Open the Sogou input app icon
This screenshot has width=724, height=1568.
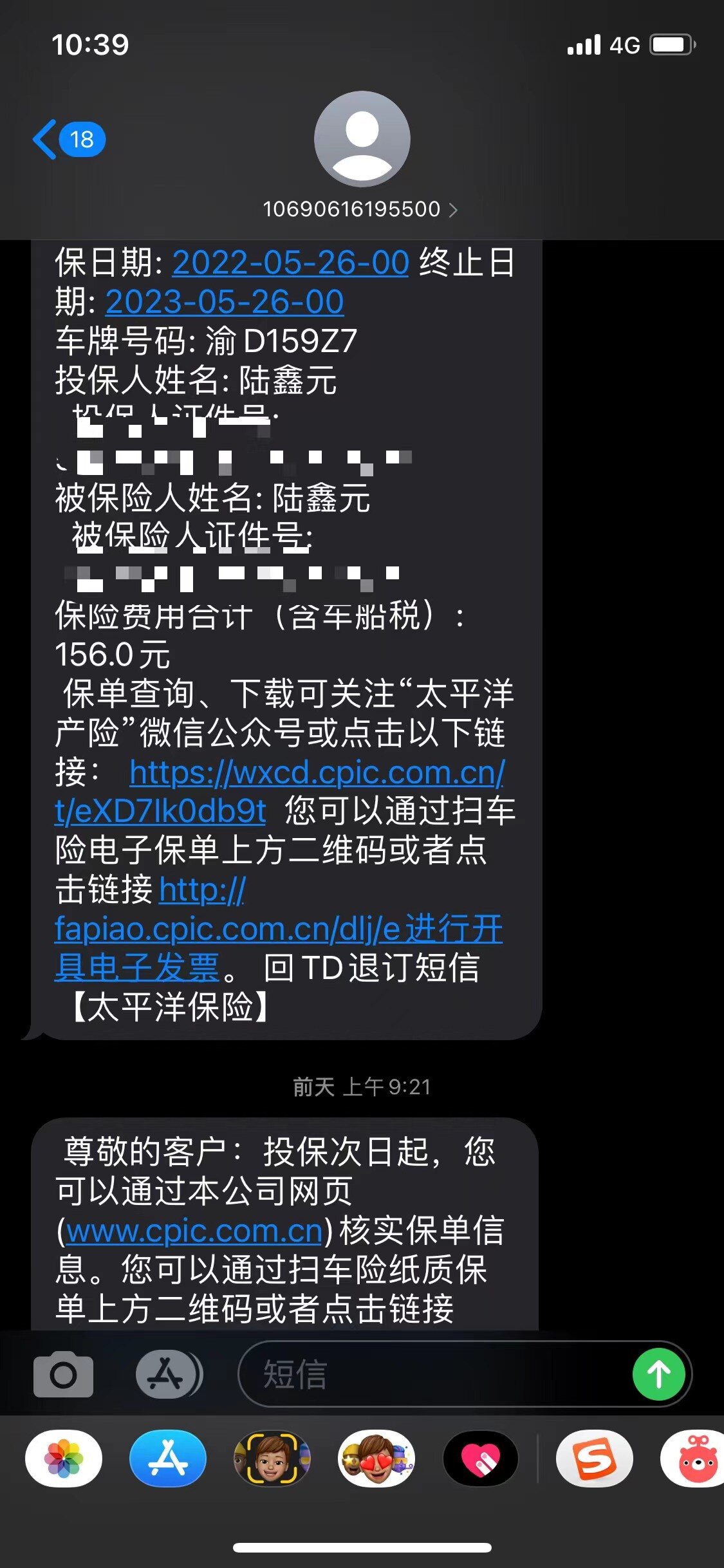[593, 1458]
